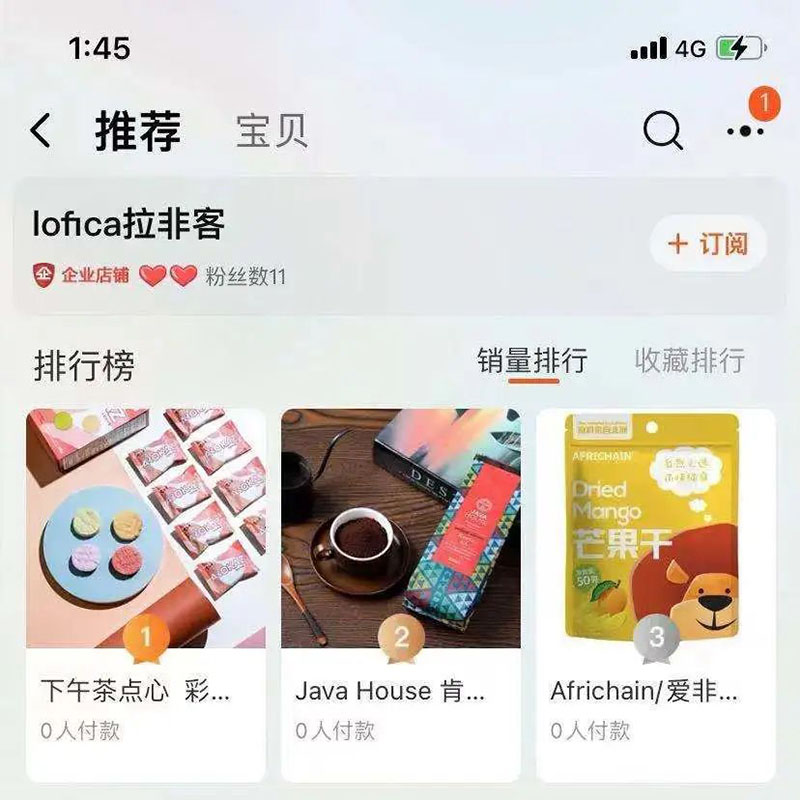Viewport: 800px width, 800px height.
Task: Go back using the back arrow
Action: click(41, 131)
